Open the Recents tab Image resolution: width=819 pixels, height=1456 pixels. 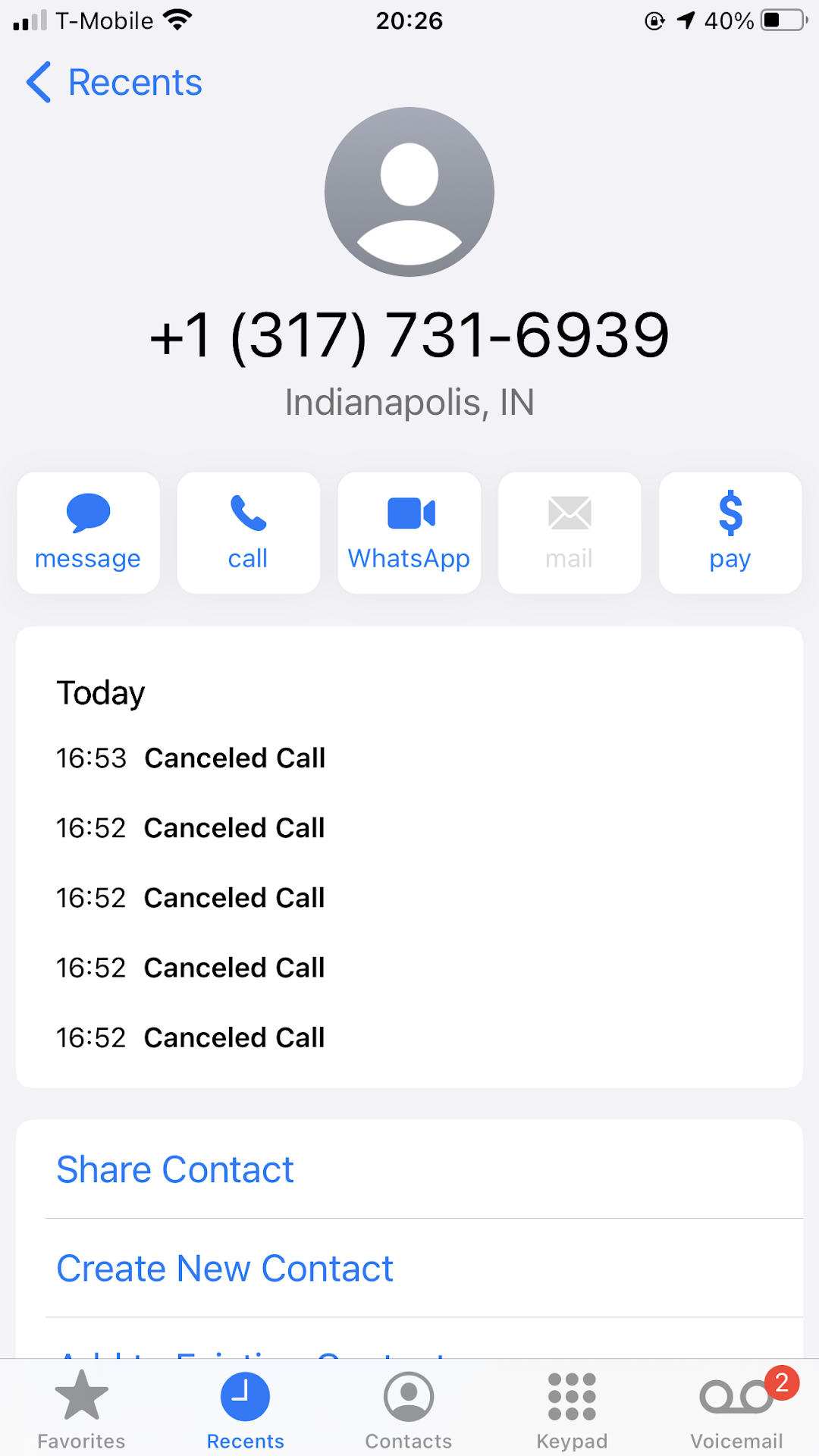pyautogui.click(x=245, y=1409)
